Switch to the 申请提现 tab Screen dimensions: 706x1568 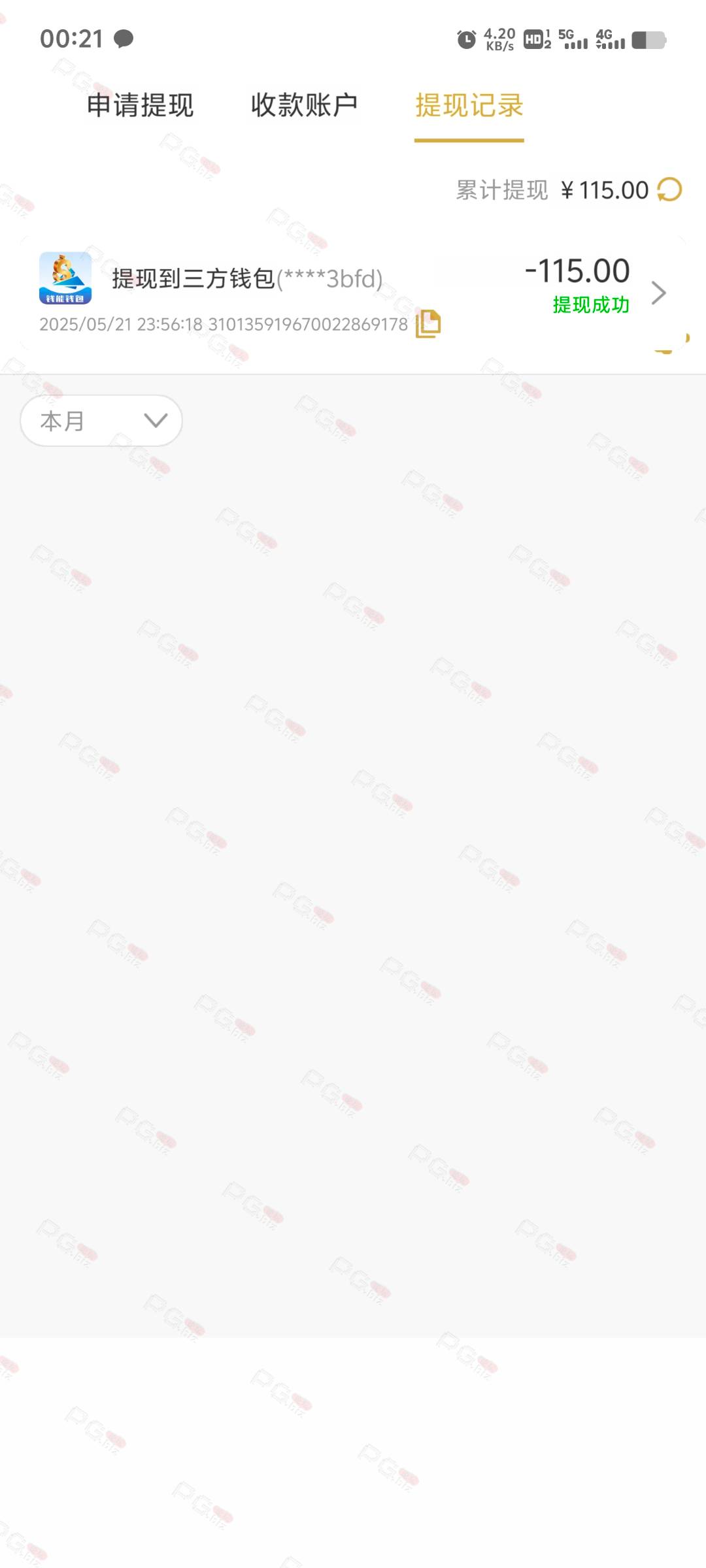point(140,105)
